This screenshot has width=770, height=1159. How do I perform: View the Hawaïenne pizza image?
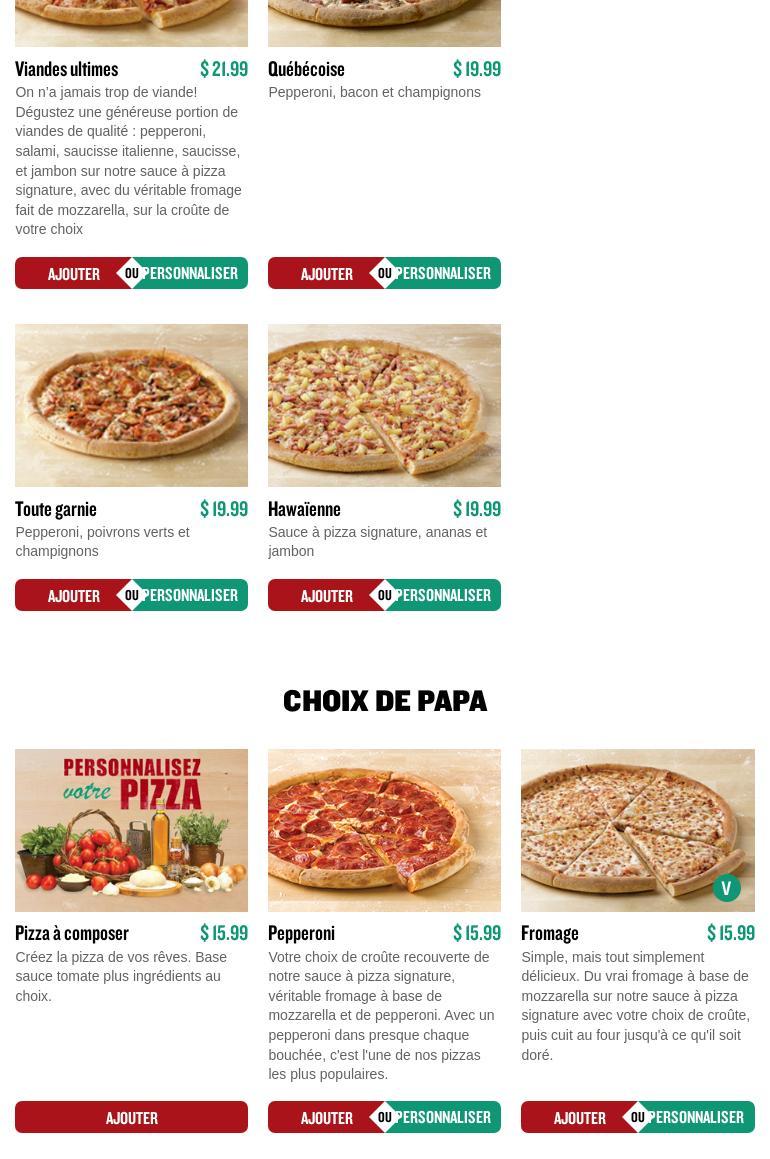point(384,405)
